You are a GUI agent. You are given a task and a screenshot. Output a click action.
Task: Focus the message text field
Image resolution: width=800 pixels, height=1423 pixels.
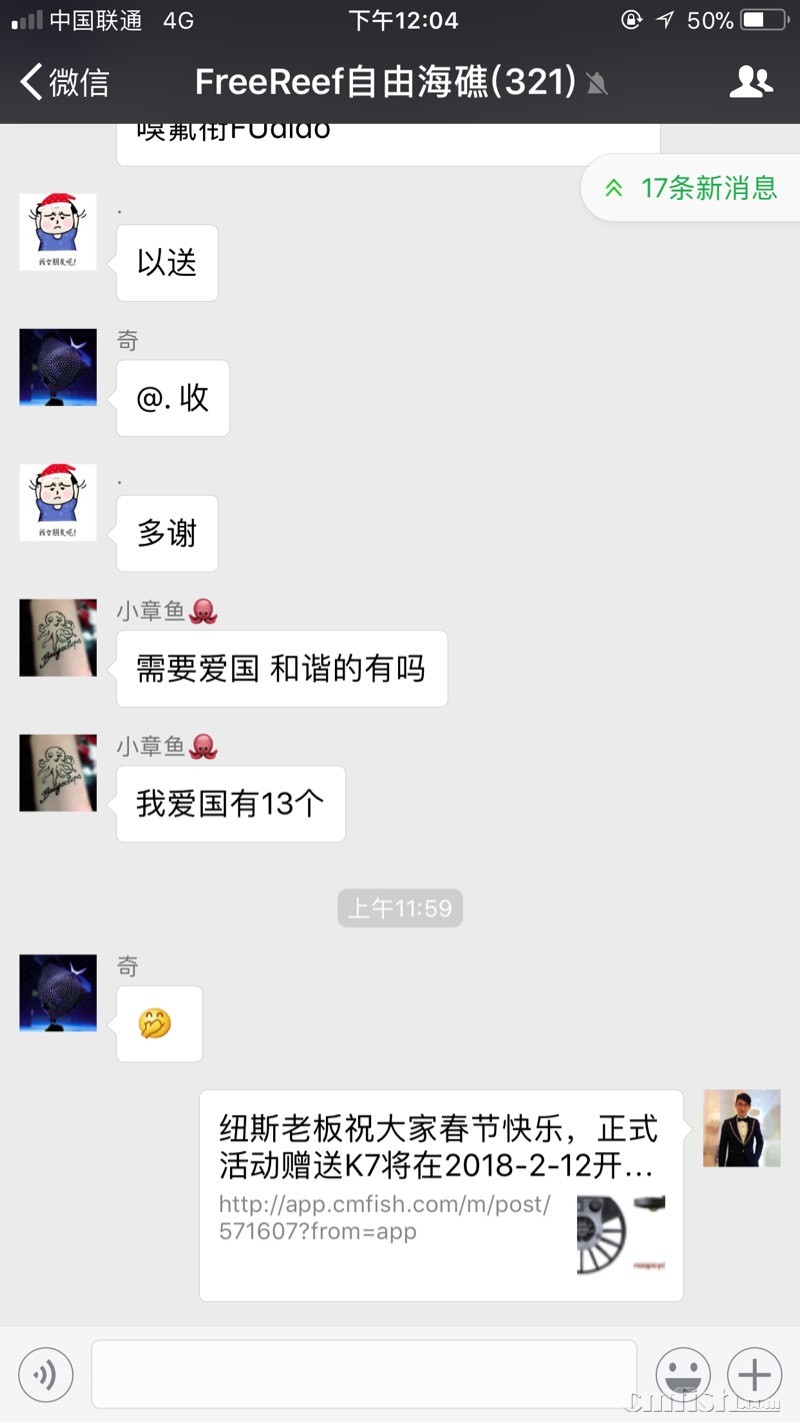point(364,1375)
